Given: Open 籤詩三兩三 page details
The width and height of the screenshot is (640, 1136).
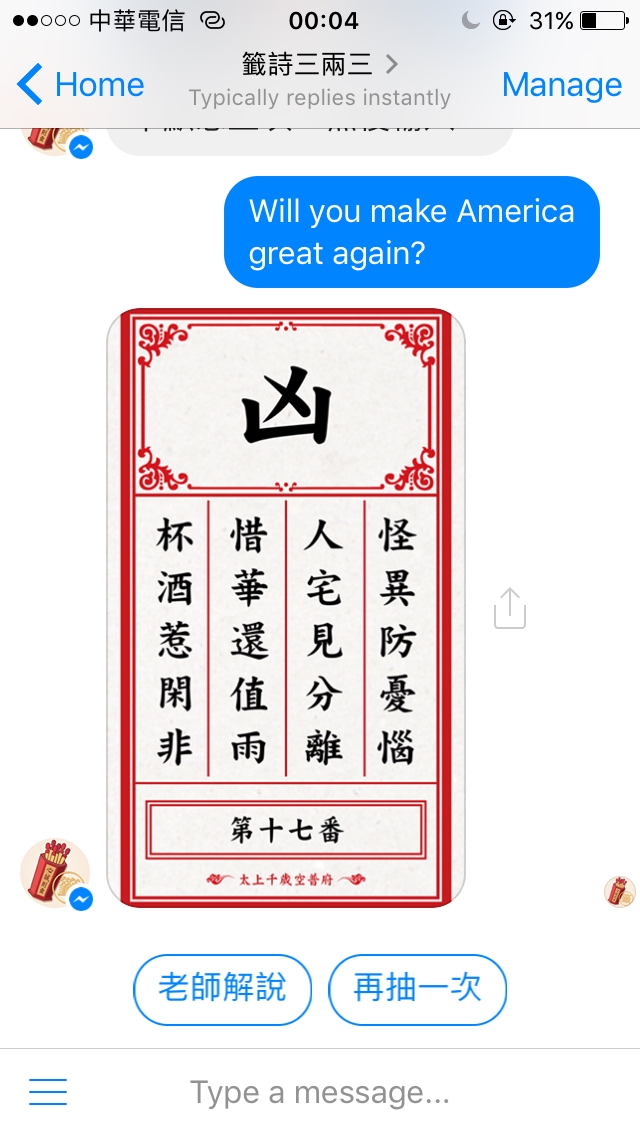Looking at the screenshot, I should click(319, 66).
